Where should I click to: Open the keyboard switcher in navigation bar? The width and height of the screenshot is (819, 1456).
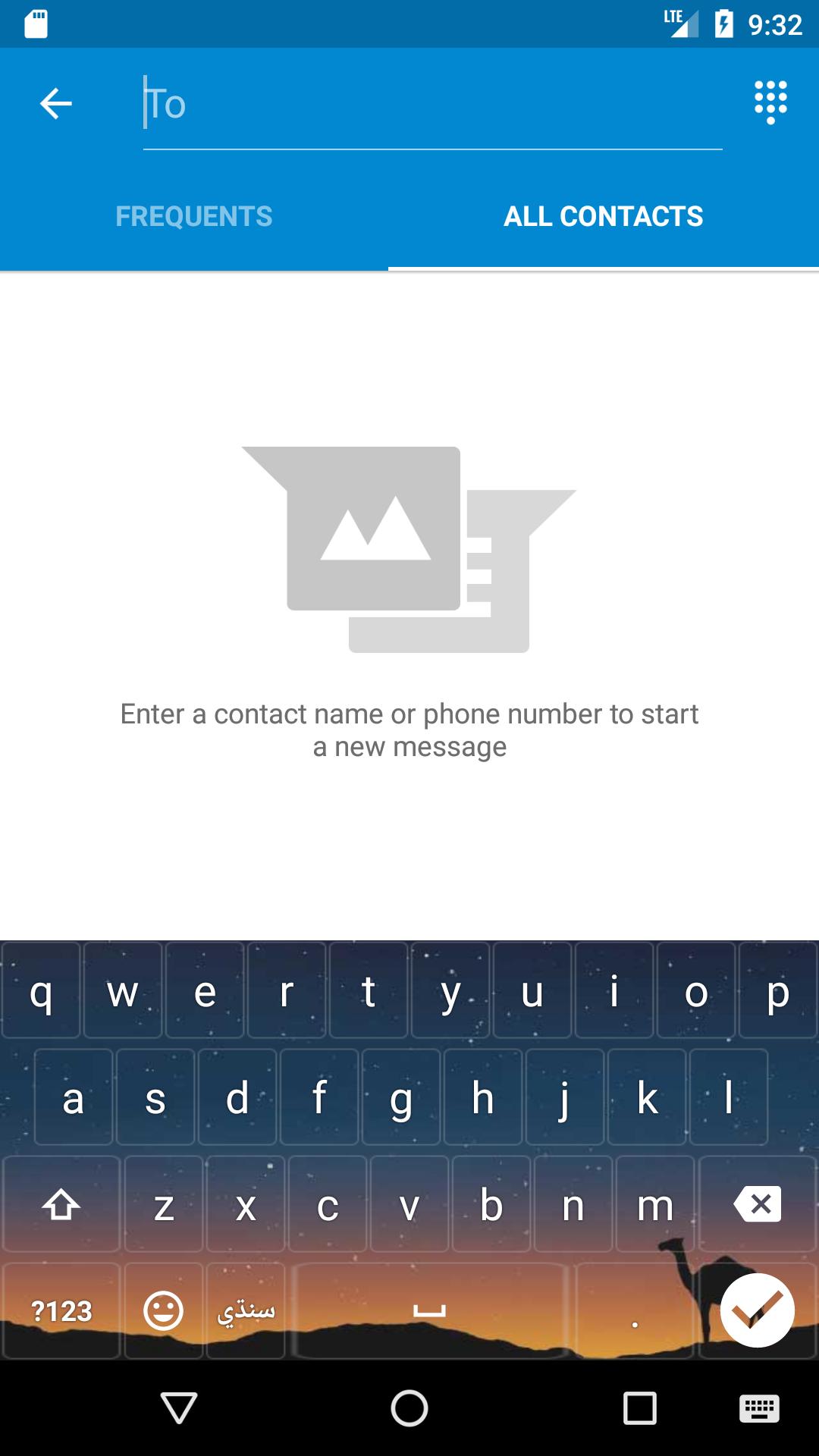point(759,1409)
